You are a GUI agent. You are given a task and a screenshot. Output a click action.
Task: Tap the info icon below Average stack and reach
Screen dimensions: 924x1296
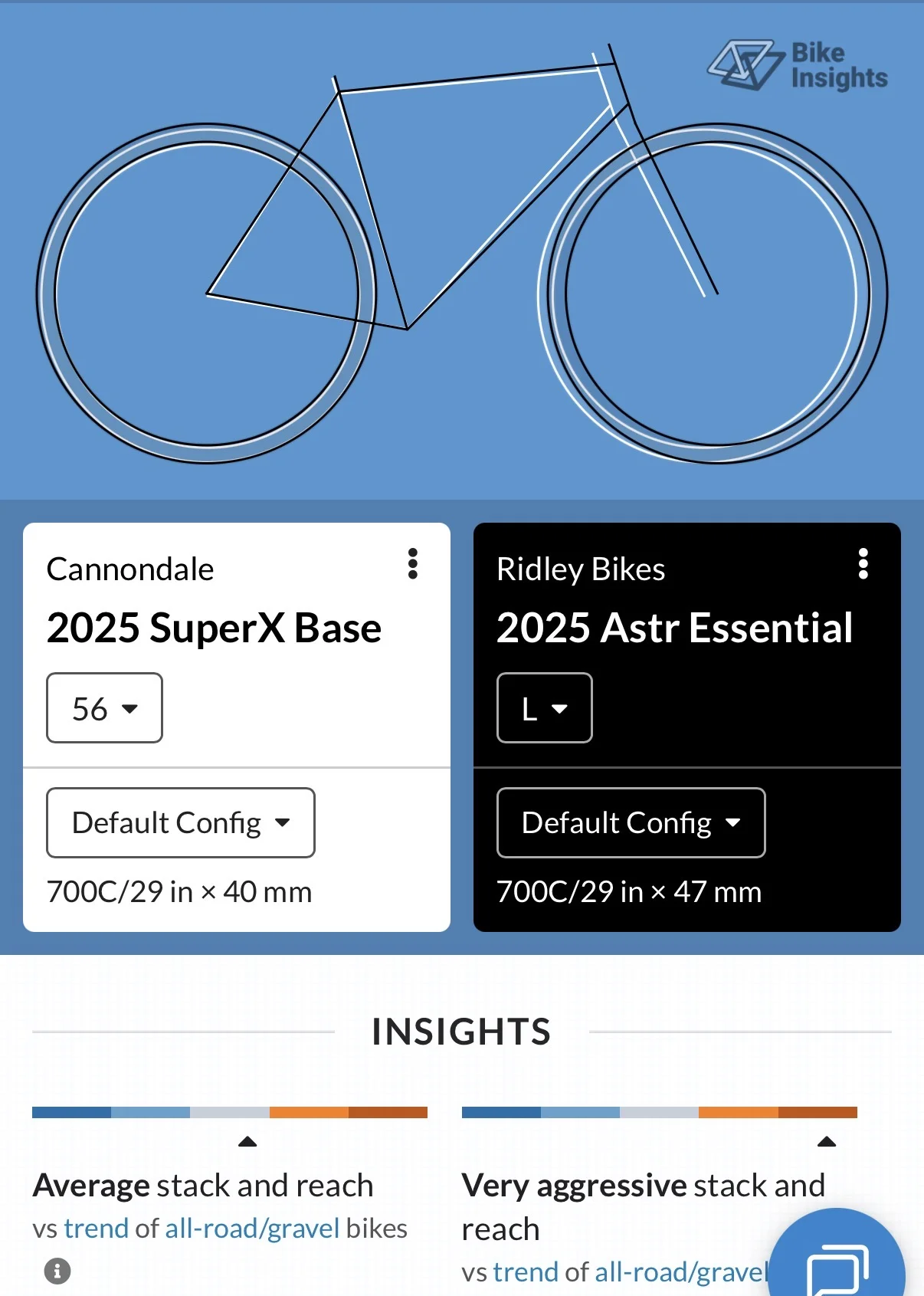57,1271
